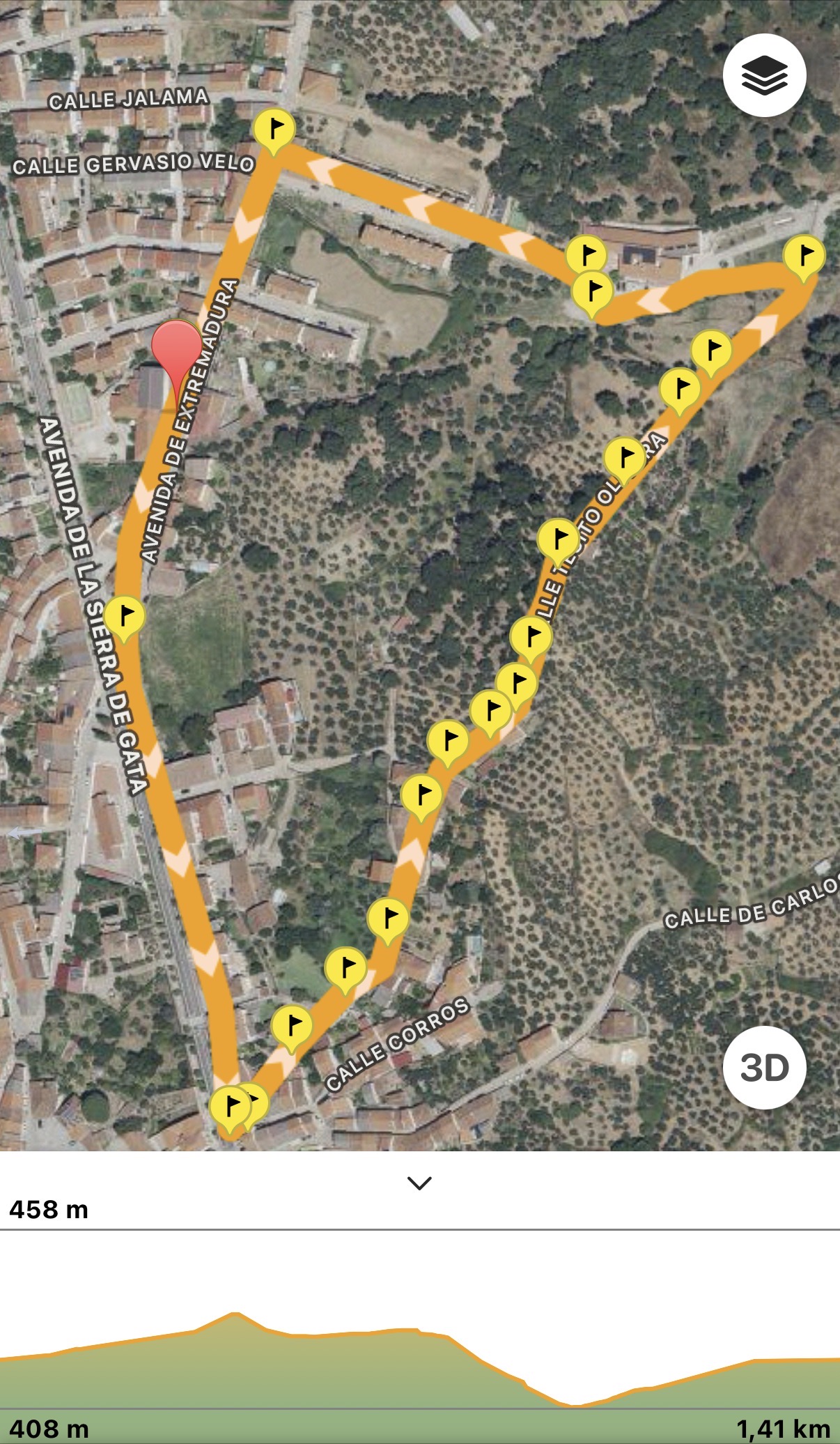Open the waypoint flag nearest Calle Gervasio Velo
This screenshot has height=1444, width=840.
pos(274,130)
